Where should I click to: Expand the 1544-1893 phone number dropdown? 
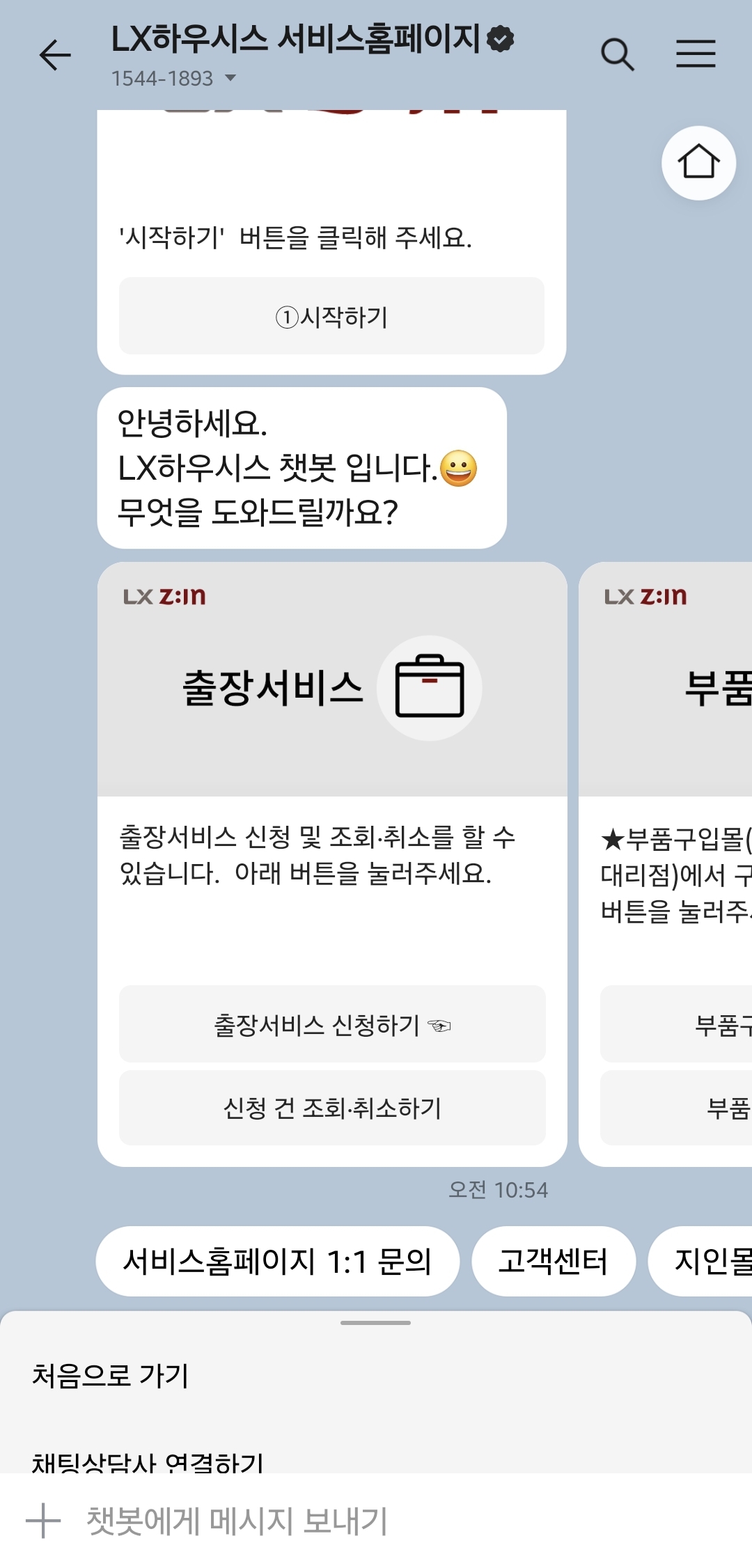(x=230, y=79)
